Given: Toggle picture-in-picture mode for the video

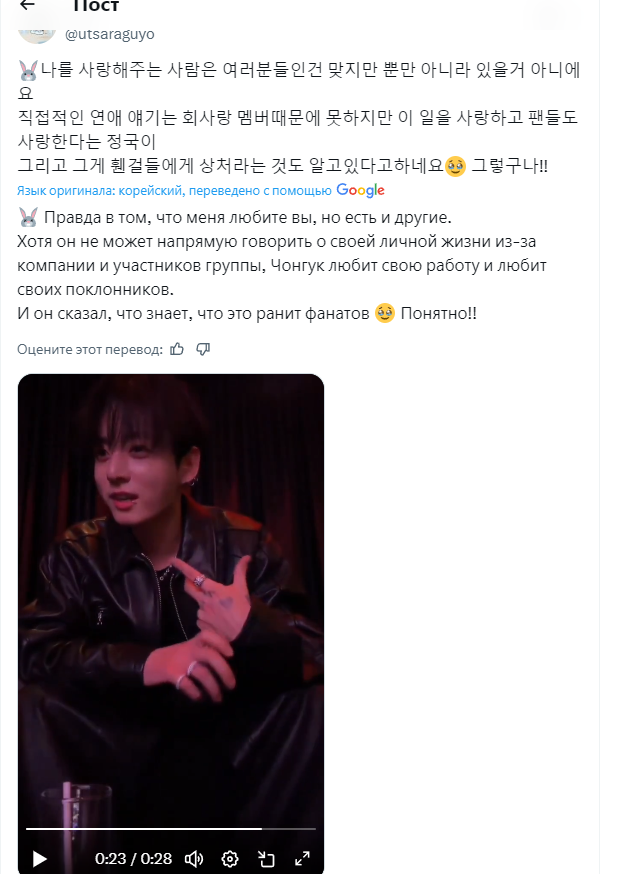Looking at the screenshot, I should click(266, 858).
